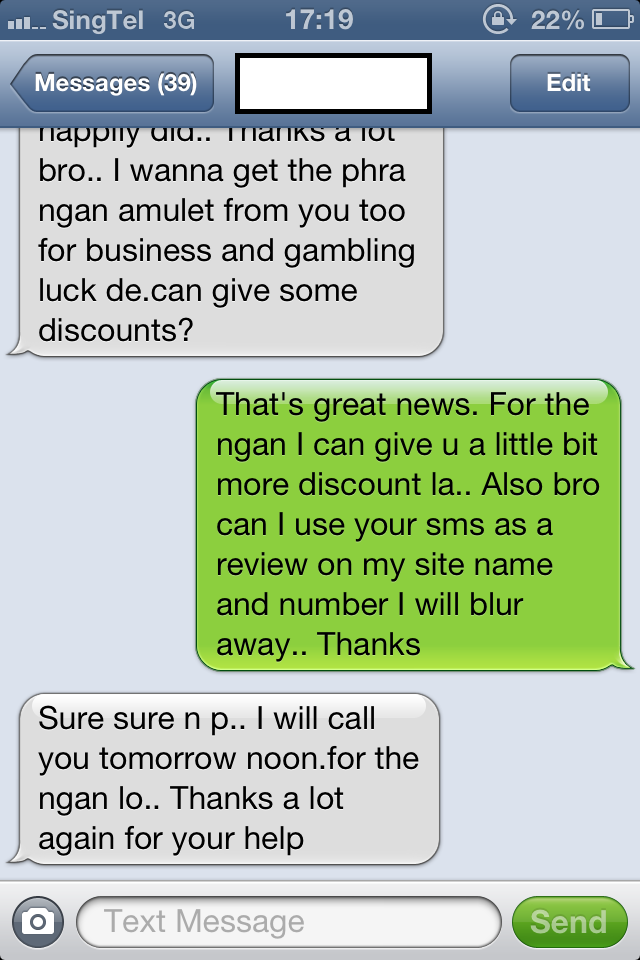The width and height of the screenshot is (640, 960).
Task: Go back to the Messages list
Action: coord(112,83)
